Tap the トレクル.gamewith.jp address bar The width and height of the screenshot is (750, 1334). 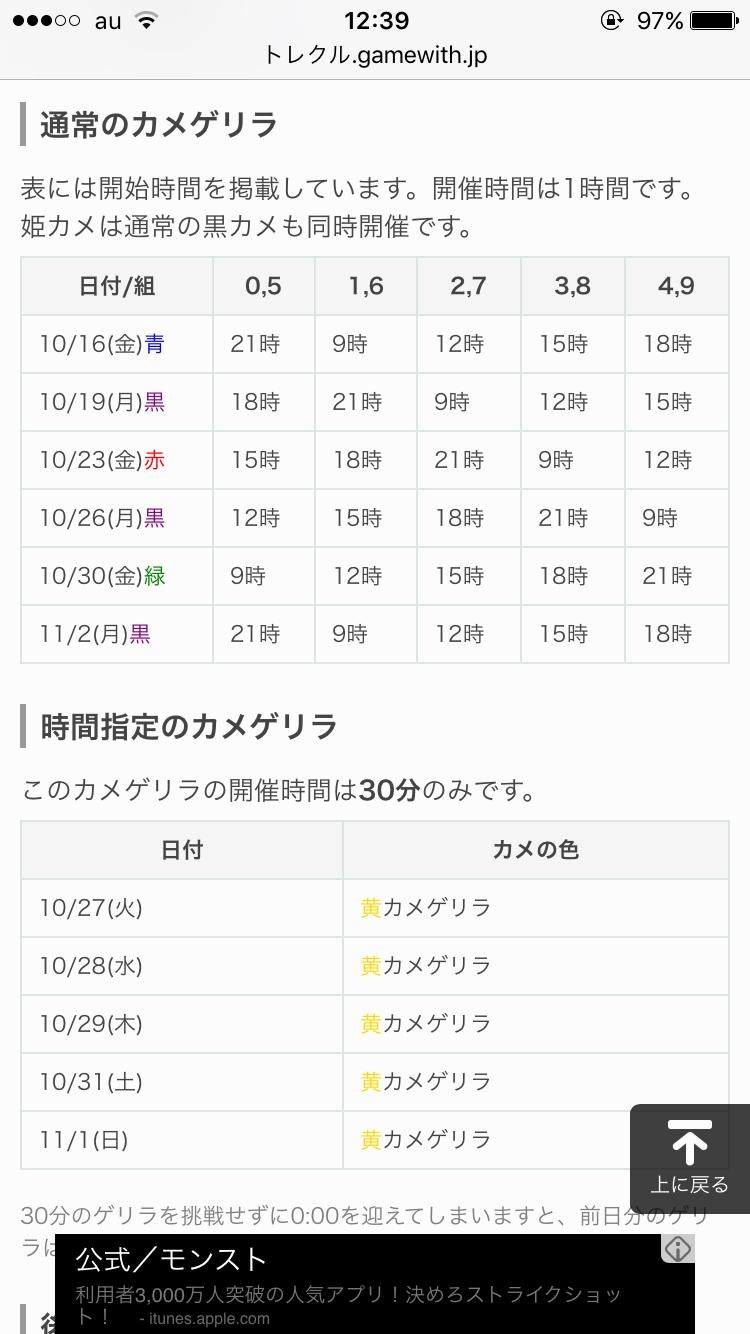pyautogui.click(x=375, y=55)
